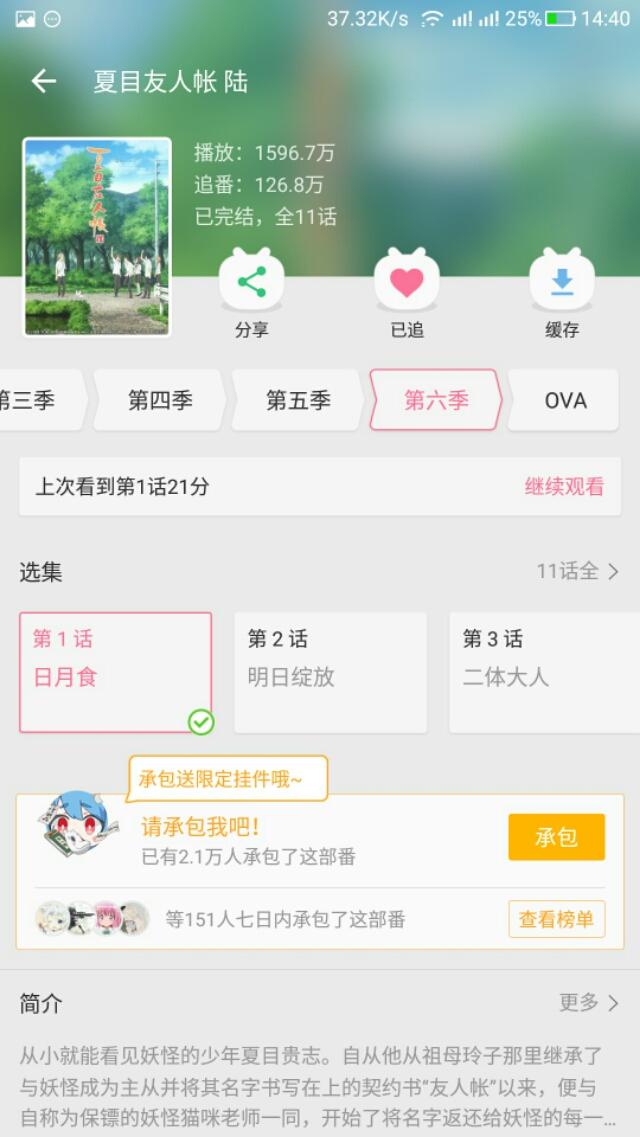Viewport: 640px width, 1137px height.
Task: Open the anime cover poster
Action: [97, 237]
